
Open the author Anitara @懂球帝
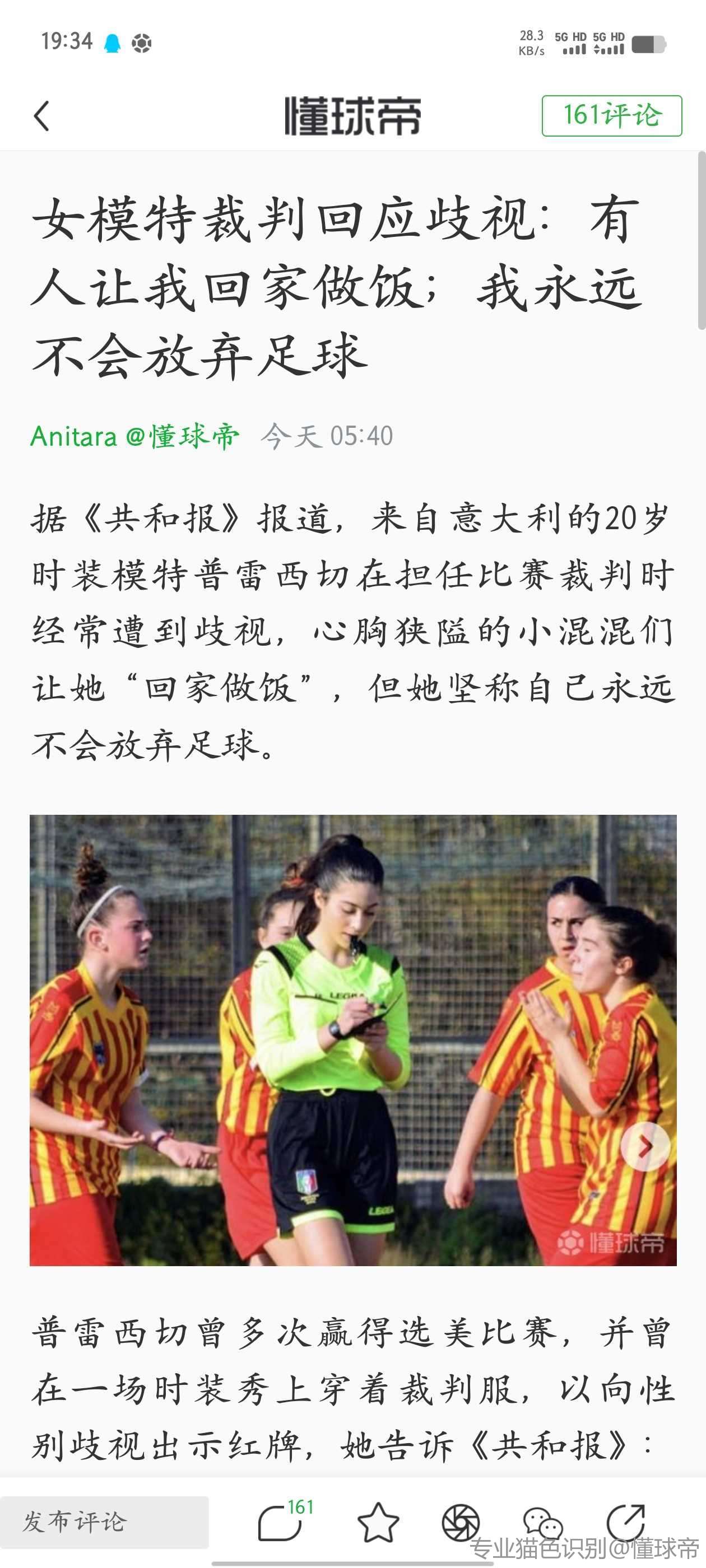point(134,436)
